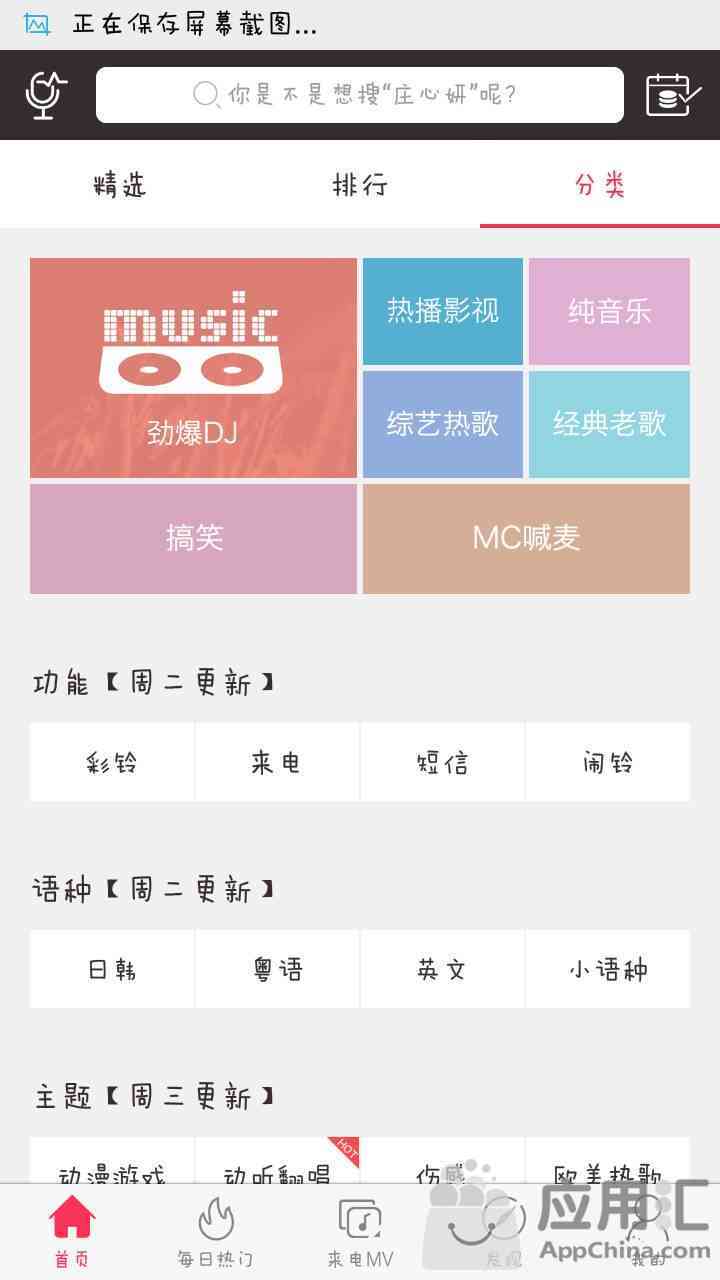Open the 热播影视 category

[x=442, y=311]
